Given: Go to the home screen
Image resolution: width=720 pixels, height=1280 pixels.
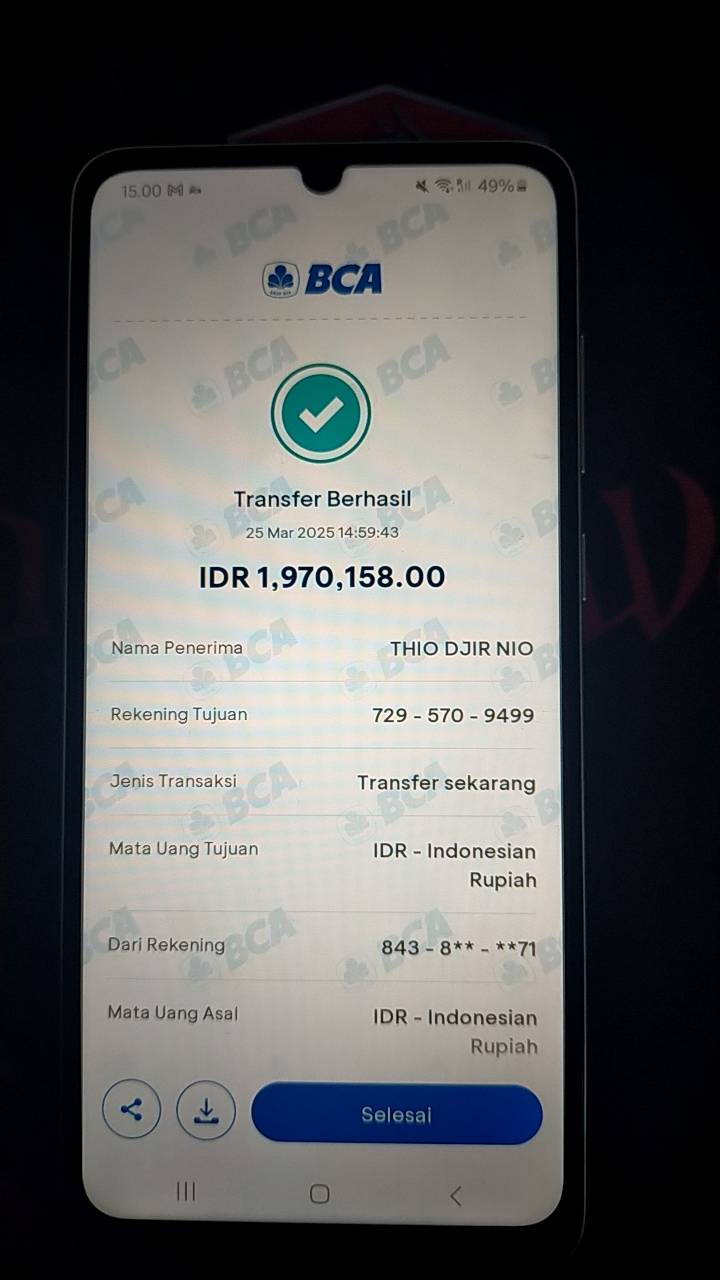Looking at the screenshot, I should [320, 1193].
